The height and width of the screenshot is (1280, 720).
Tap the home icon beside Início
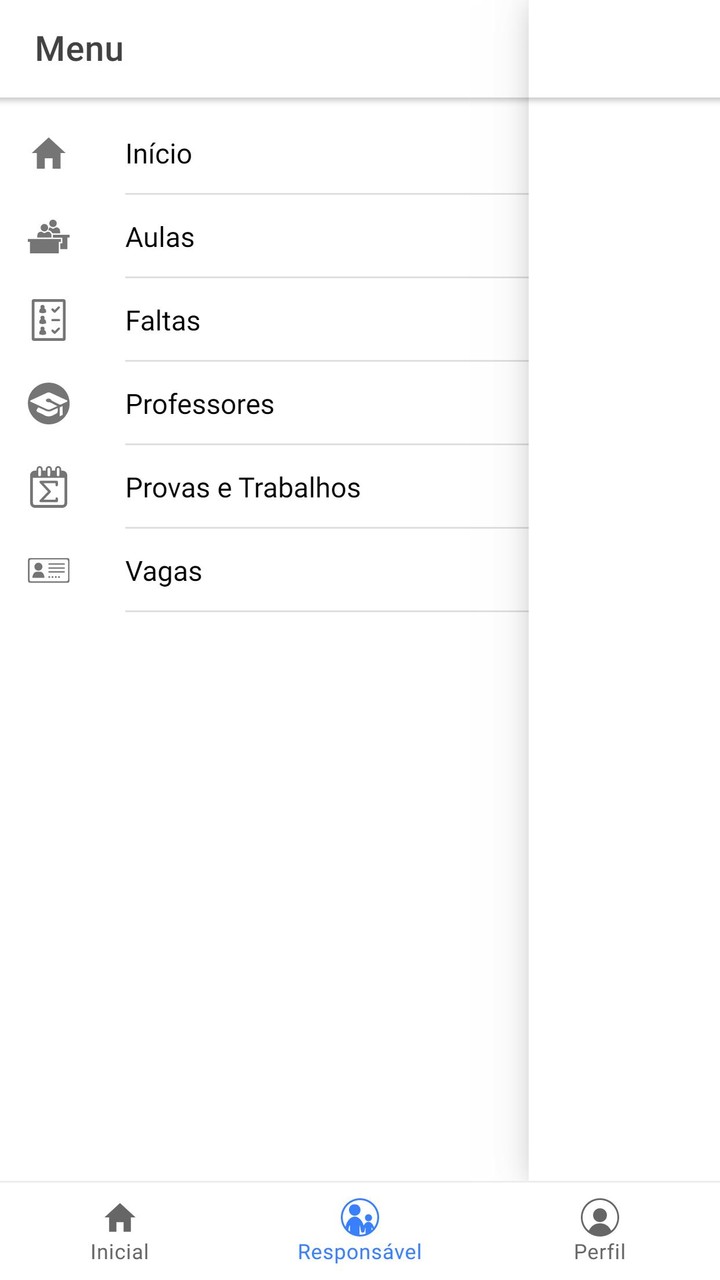pos(48,153)
